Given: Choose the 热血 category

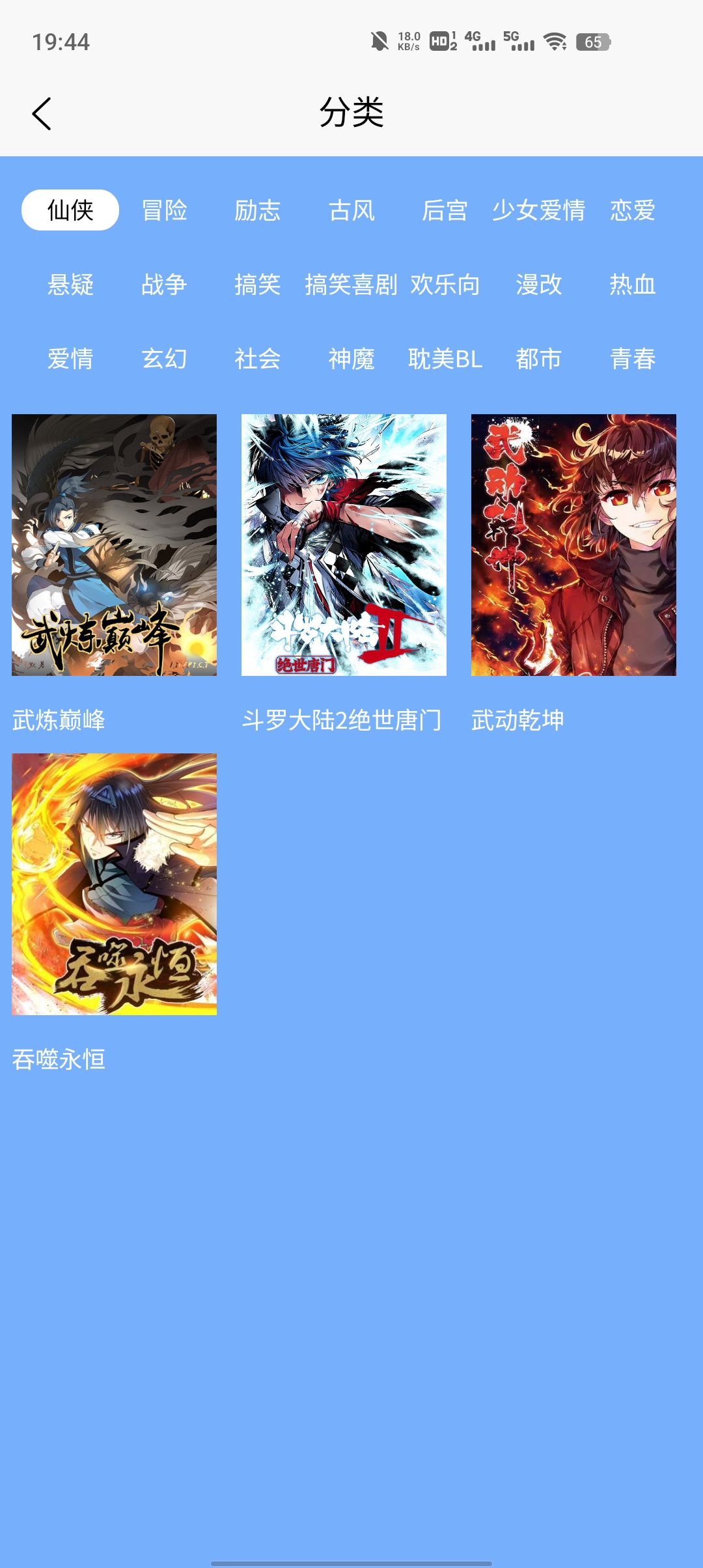Looking at the screenshot, I should point(632,285).
